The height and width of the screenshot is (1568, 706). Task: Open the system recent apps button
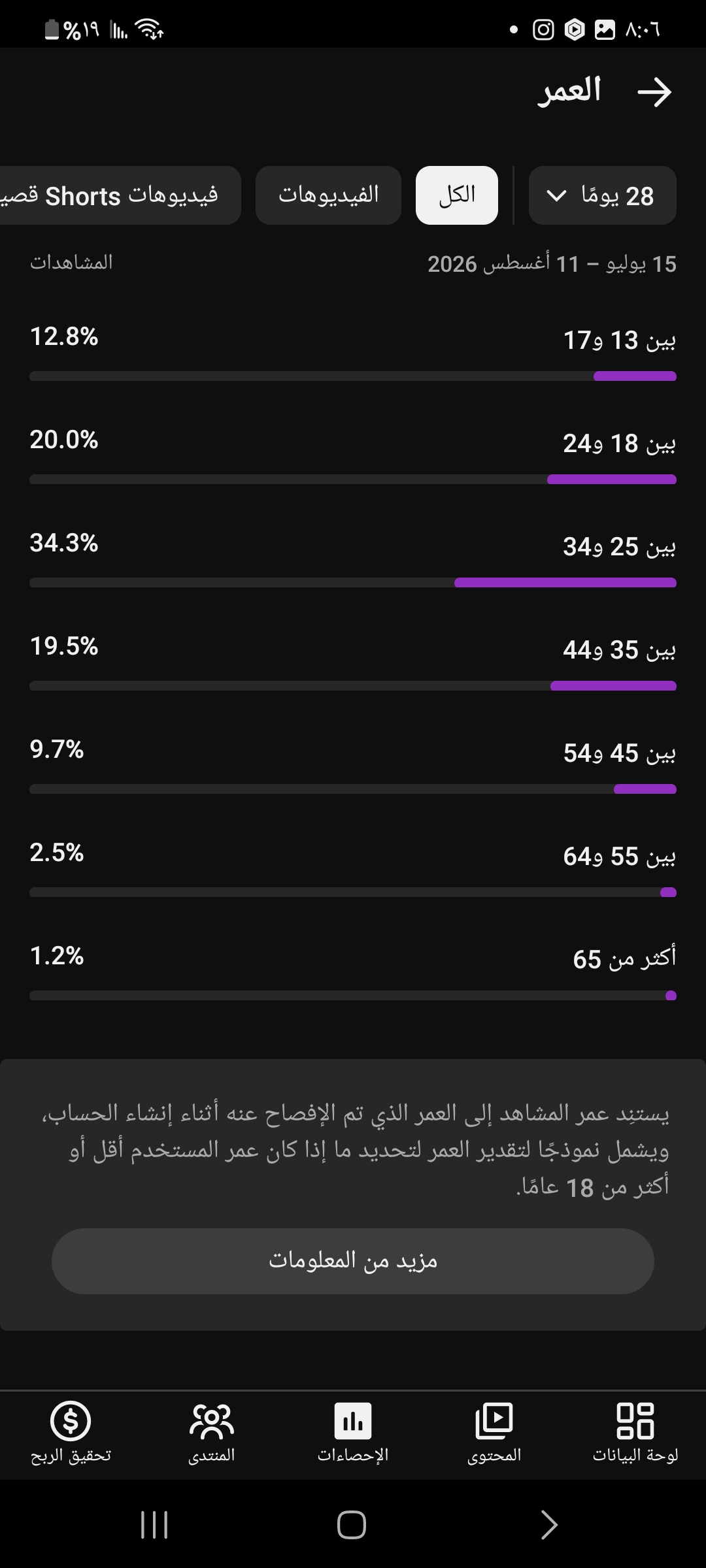(x=154, y=1525)
